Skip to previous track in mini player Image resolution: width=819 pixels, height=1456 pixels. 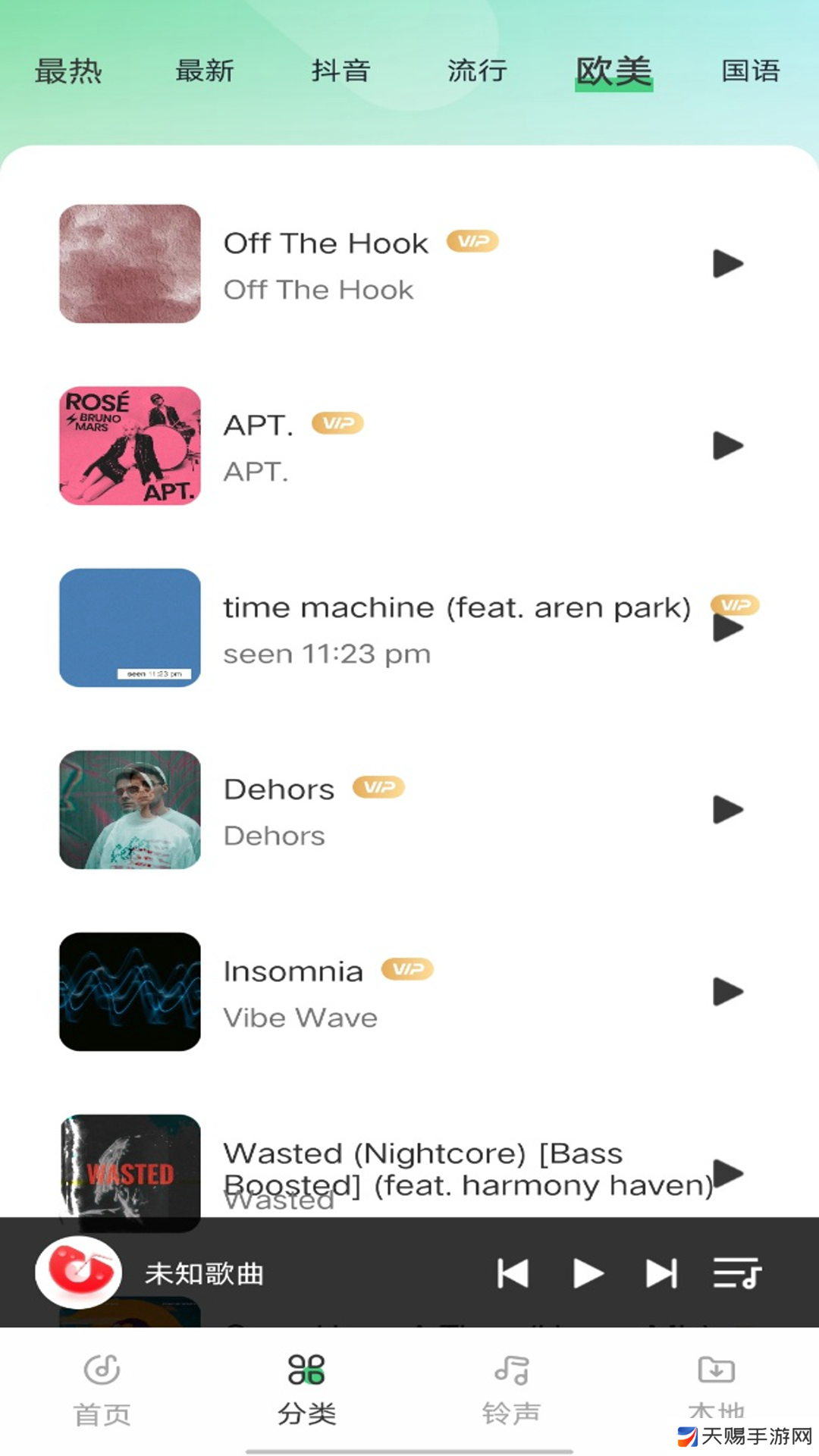point(513,1273)
